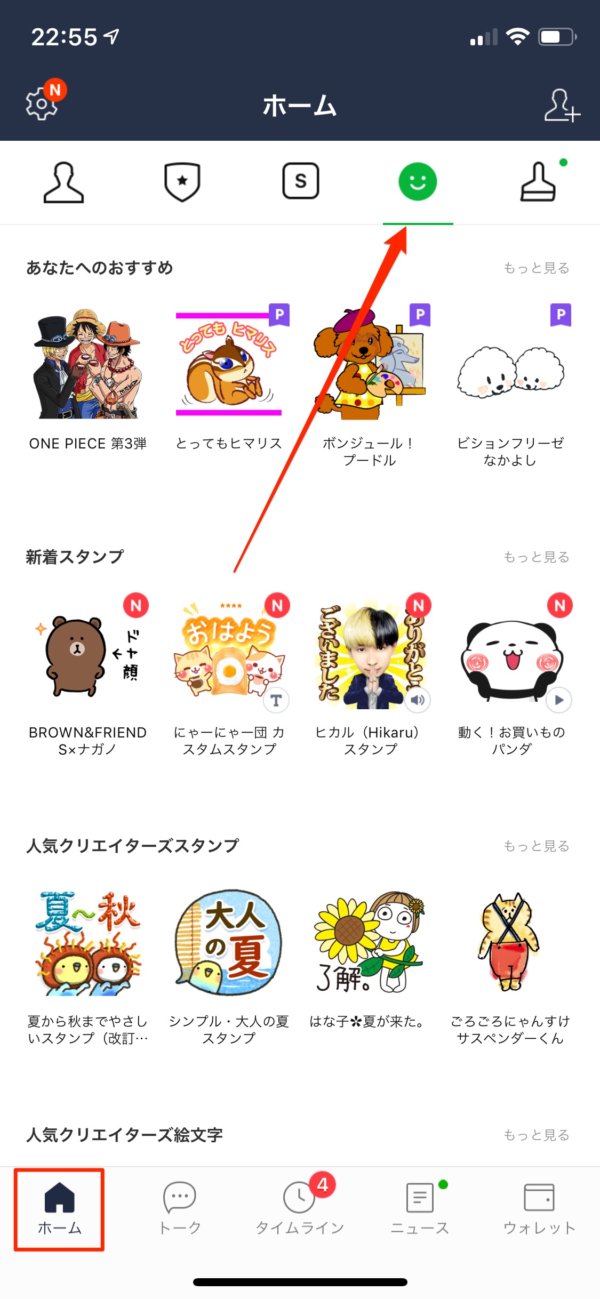Image resolution: width=600 pixels, height=1299 pixels.
Task: Open the タイムライン tab
Action: click(300, 1208)
